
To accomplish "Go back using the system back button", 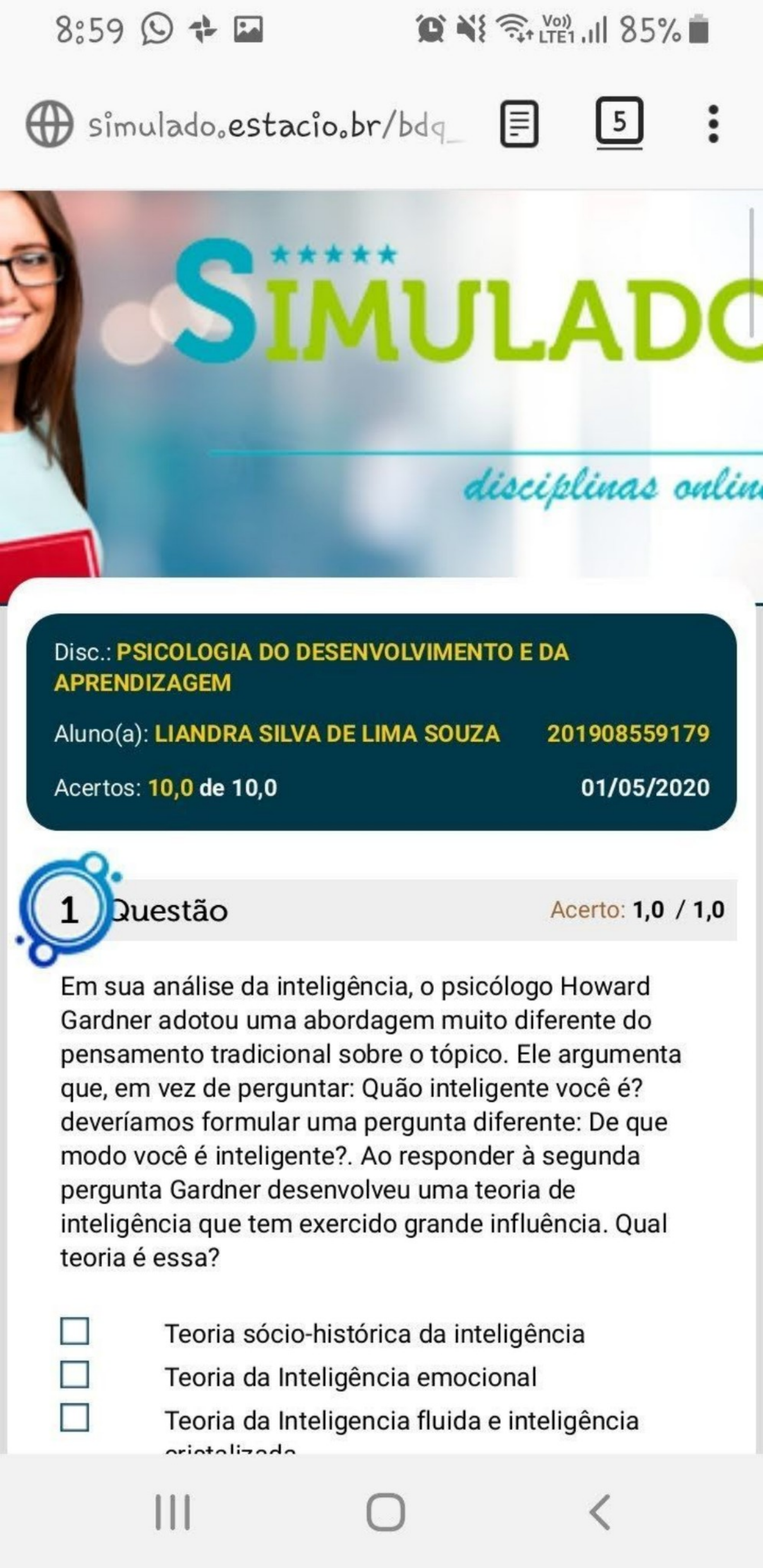I will coord(600,1512).
